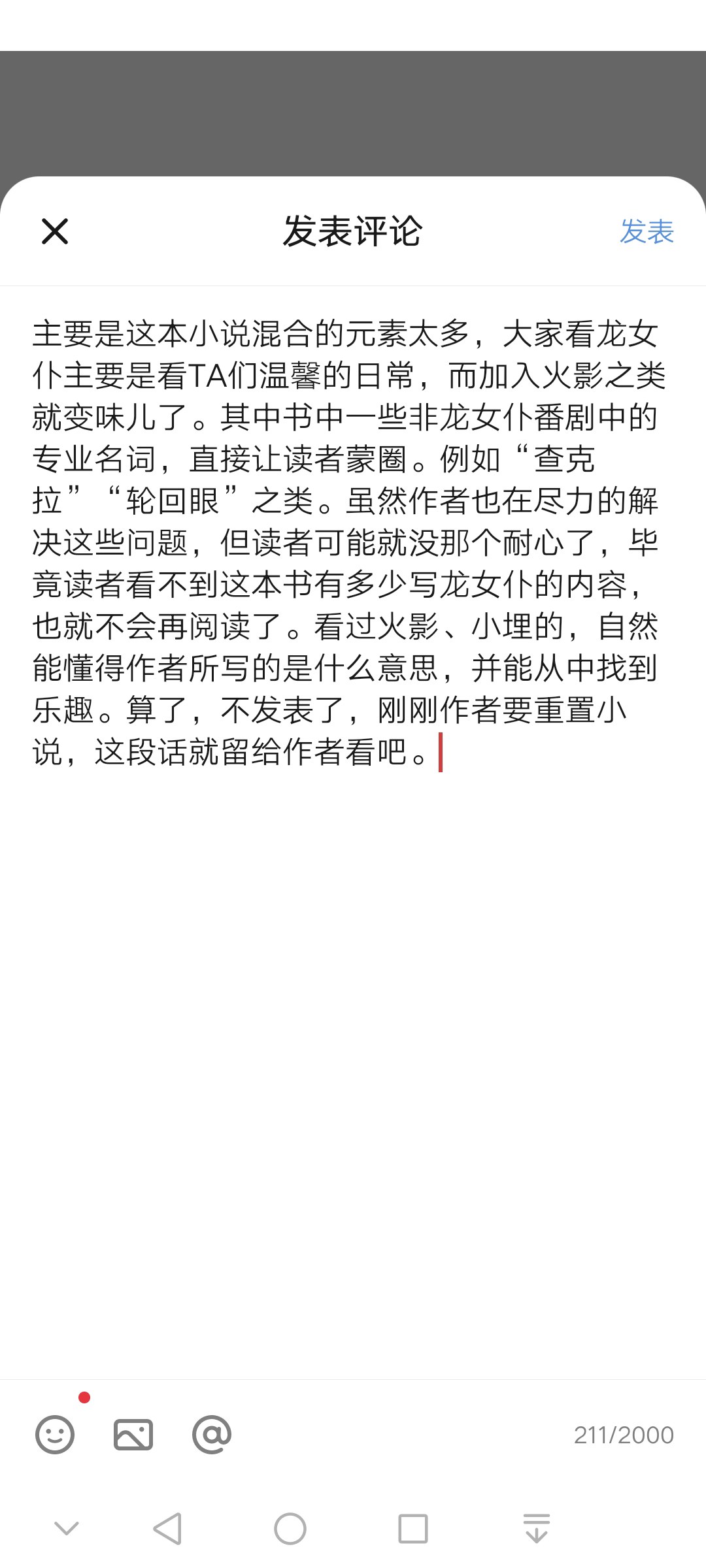Go to the home screen
Viewport: 706px width, 1568px height.
click(x=290, y=1529)
